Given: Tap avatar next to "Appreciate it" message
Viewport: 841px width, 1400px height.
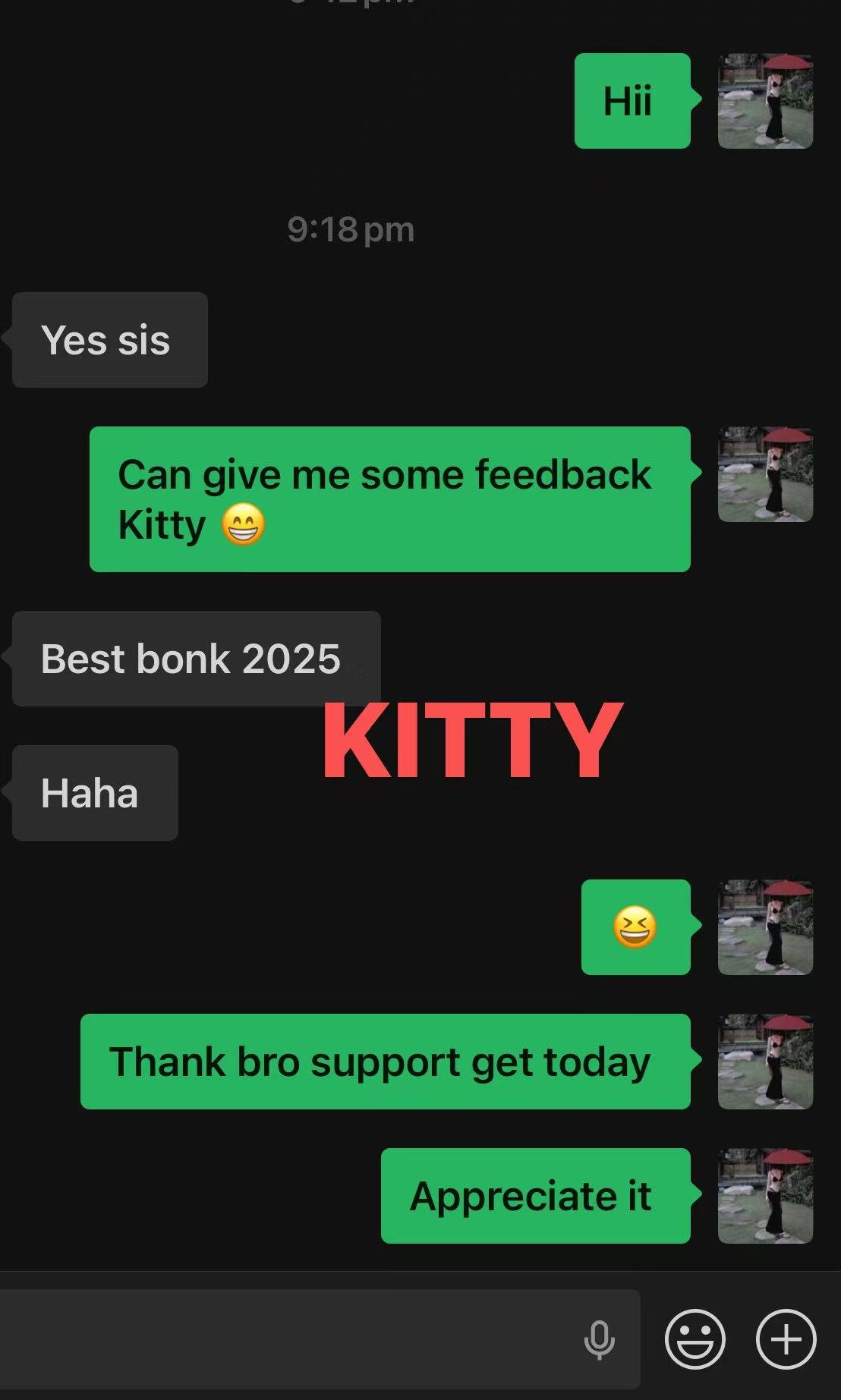Looking at the screenshot, I should 765,1196.
